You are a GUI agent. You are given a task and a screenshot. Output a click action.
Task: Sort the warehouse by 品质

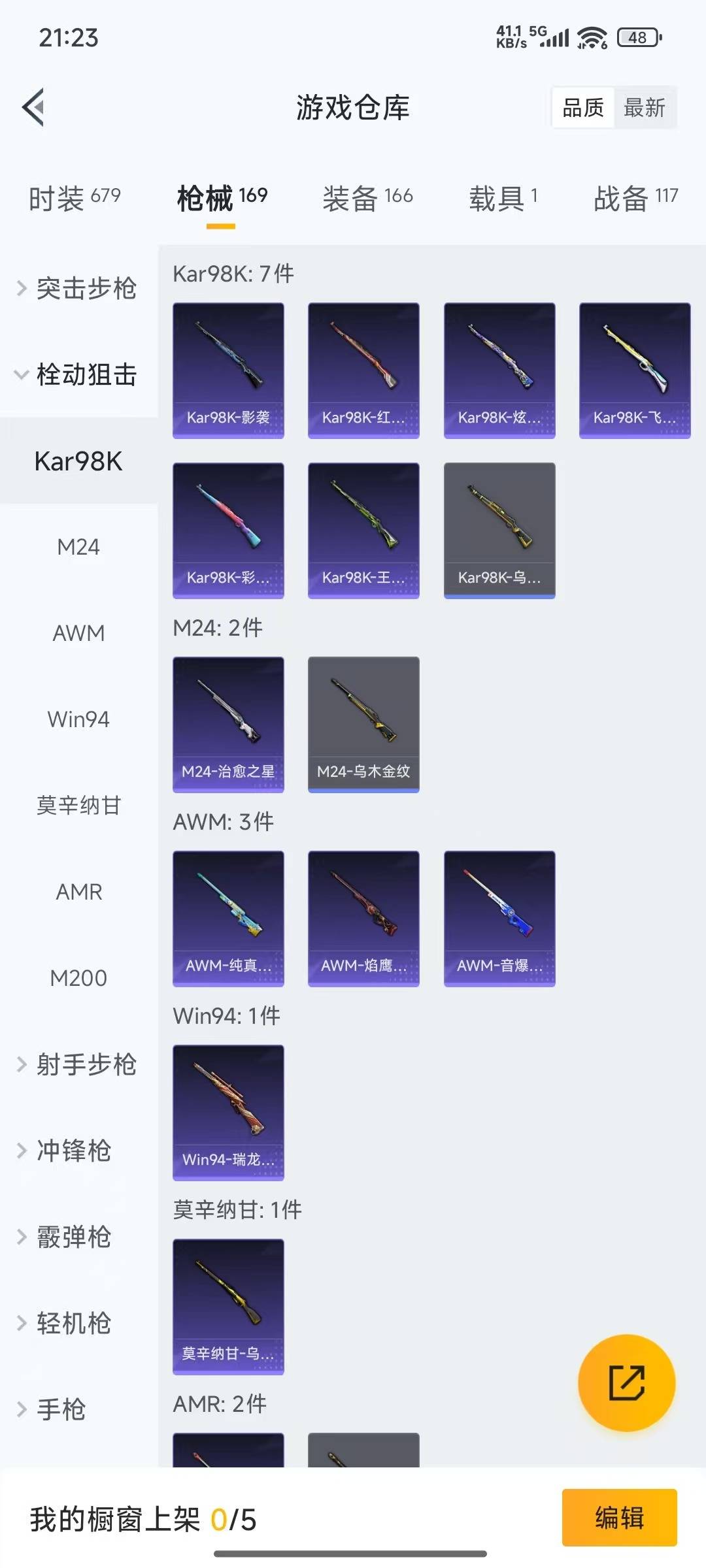click(x=583, y=108)
